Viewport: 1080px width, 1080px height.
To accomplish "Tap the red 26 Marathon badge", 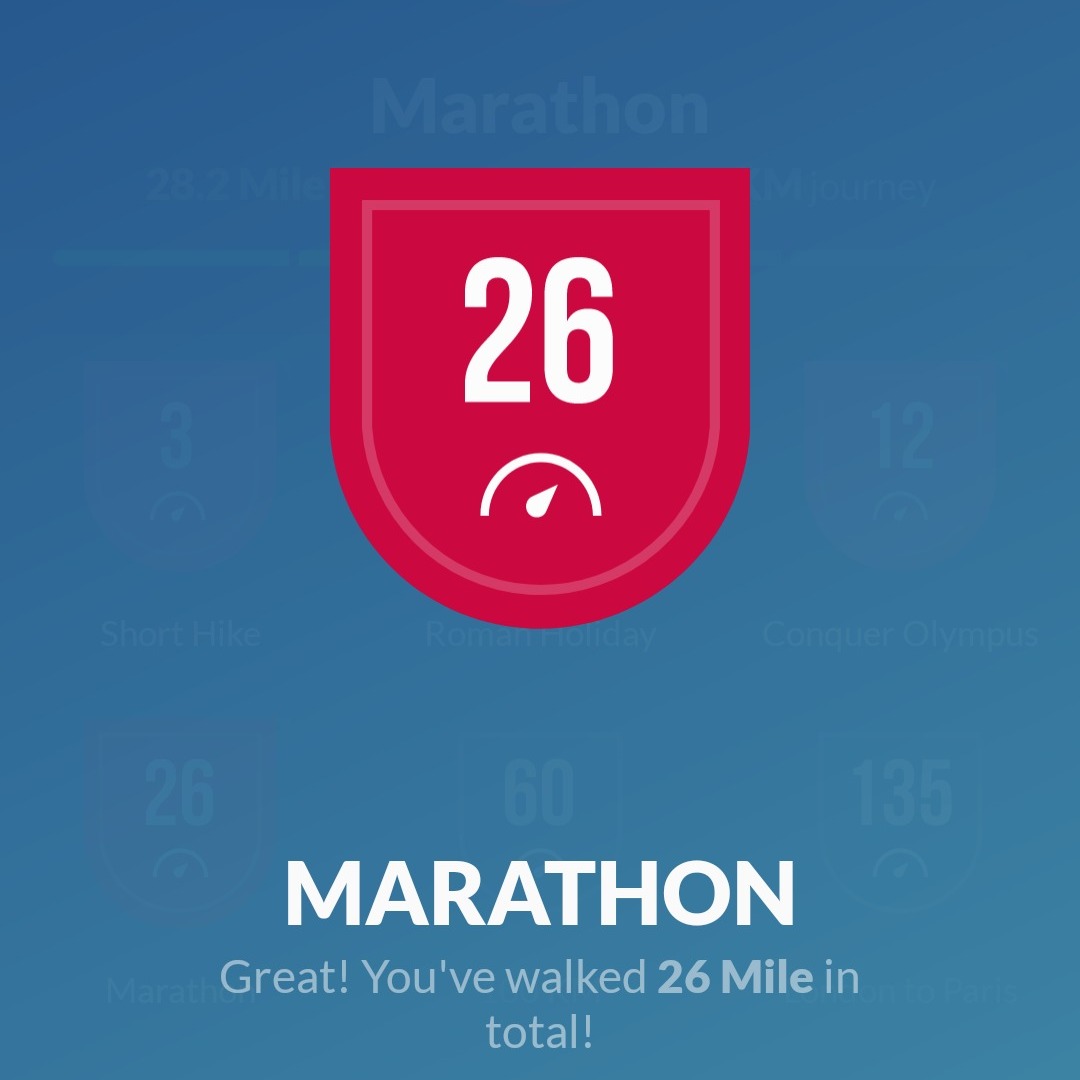I will (540, 390).
